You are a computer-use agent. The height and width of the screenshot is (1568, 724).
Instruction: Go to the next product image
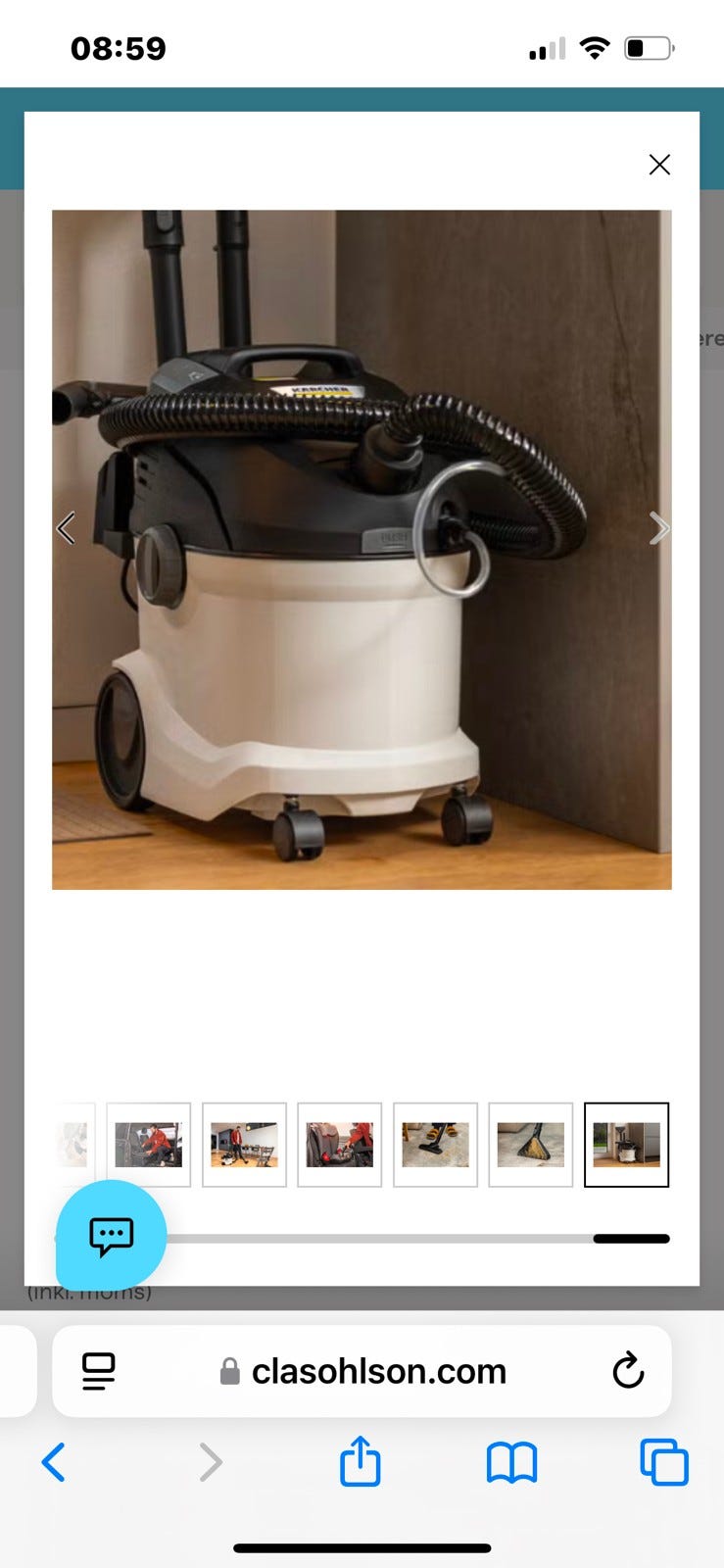point(659,528)
